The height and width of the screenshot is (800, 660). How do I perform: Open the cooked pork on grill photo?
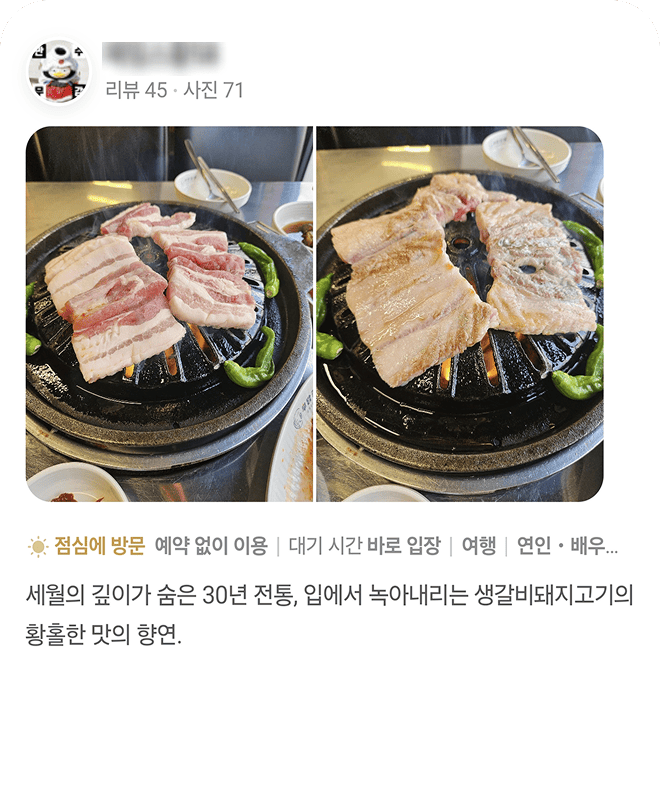[460, 313]
